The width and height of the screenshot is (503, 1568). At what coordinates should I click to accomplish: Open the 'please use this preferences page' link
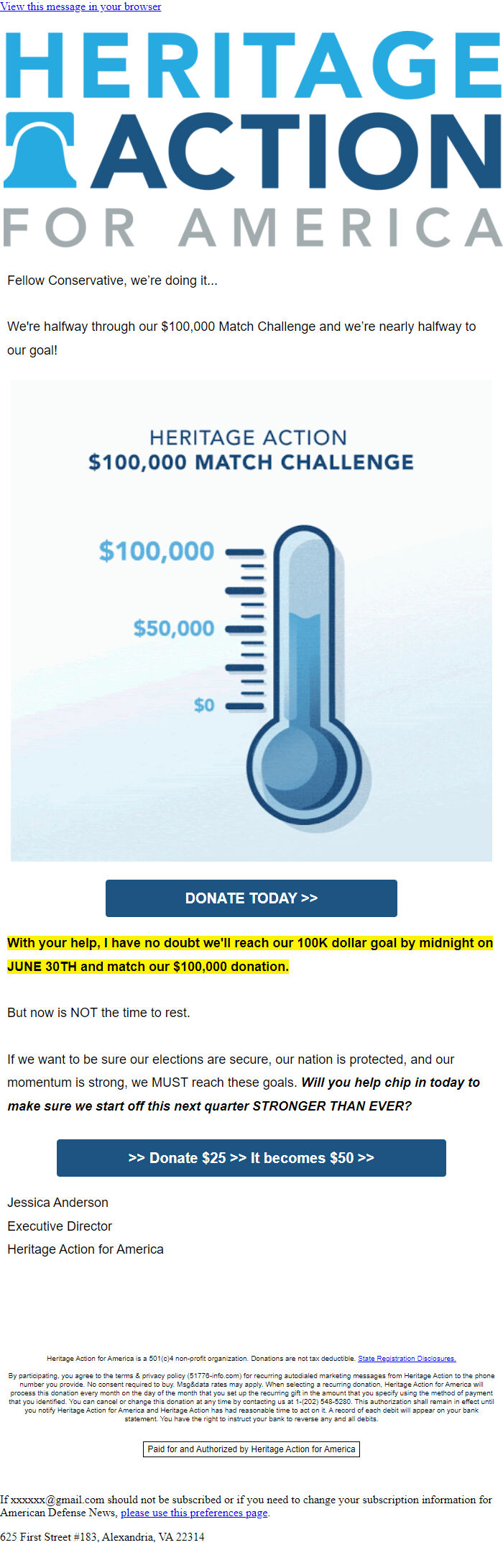pyautogui.click(x=194, y=1512)
